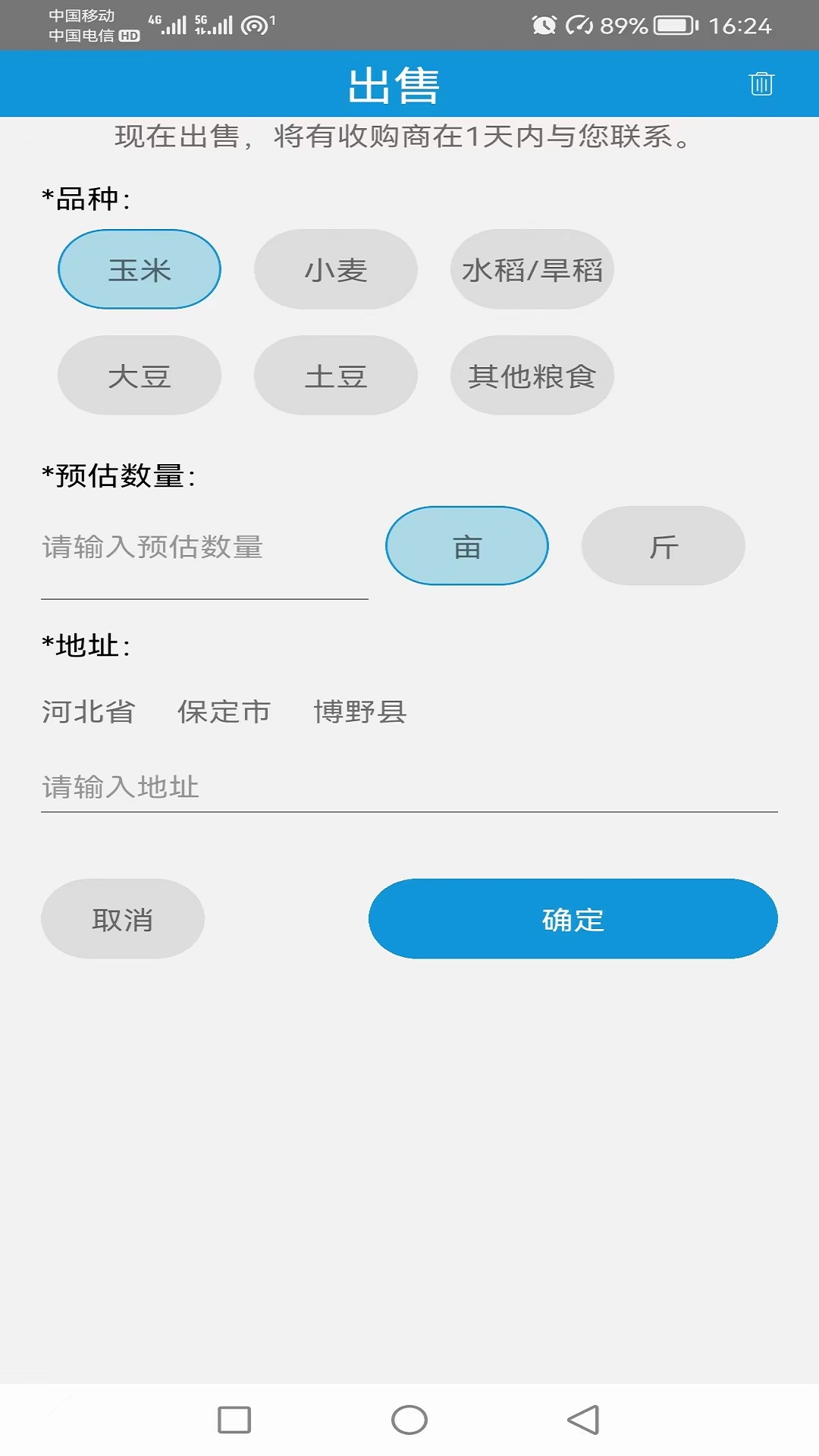Select the 水稻/旱稻 chip
This screenshot has width=819, height=1456.
pyautogui.click(x=532, y=269)
